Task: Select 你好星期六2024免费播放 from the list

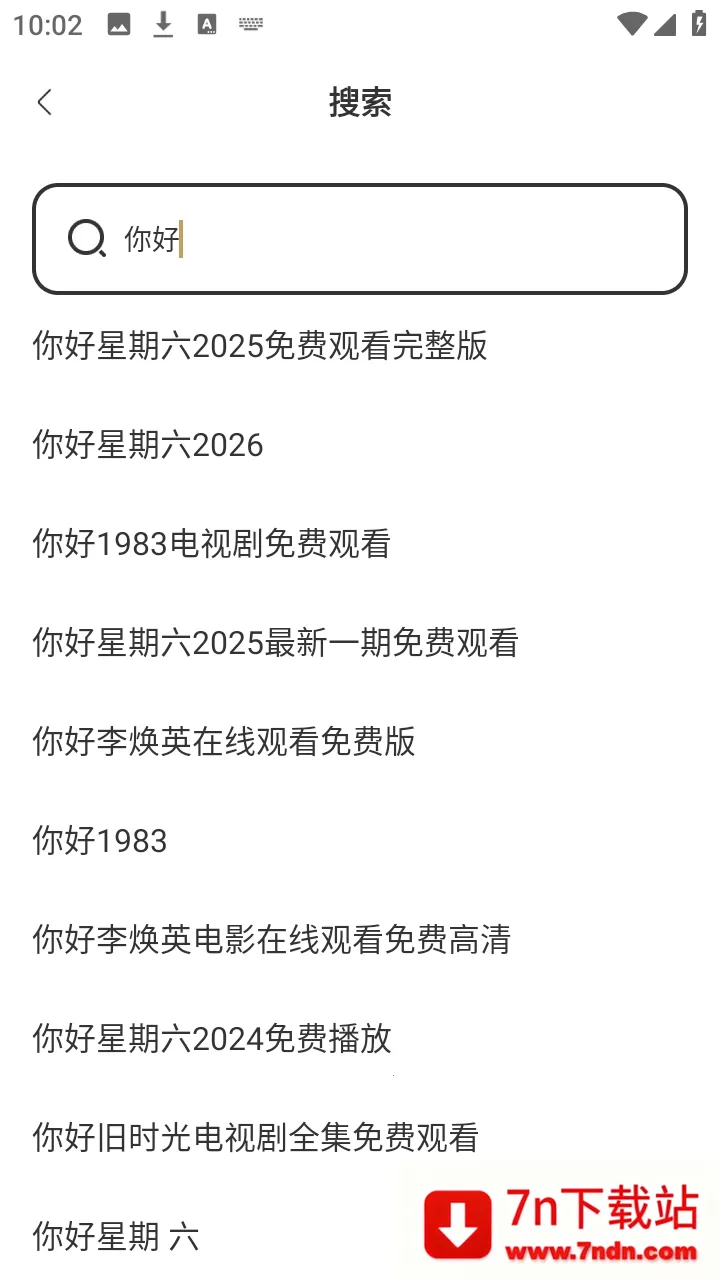Action: pos(212,1039)
